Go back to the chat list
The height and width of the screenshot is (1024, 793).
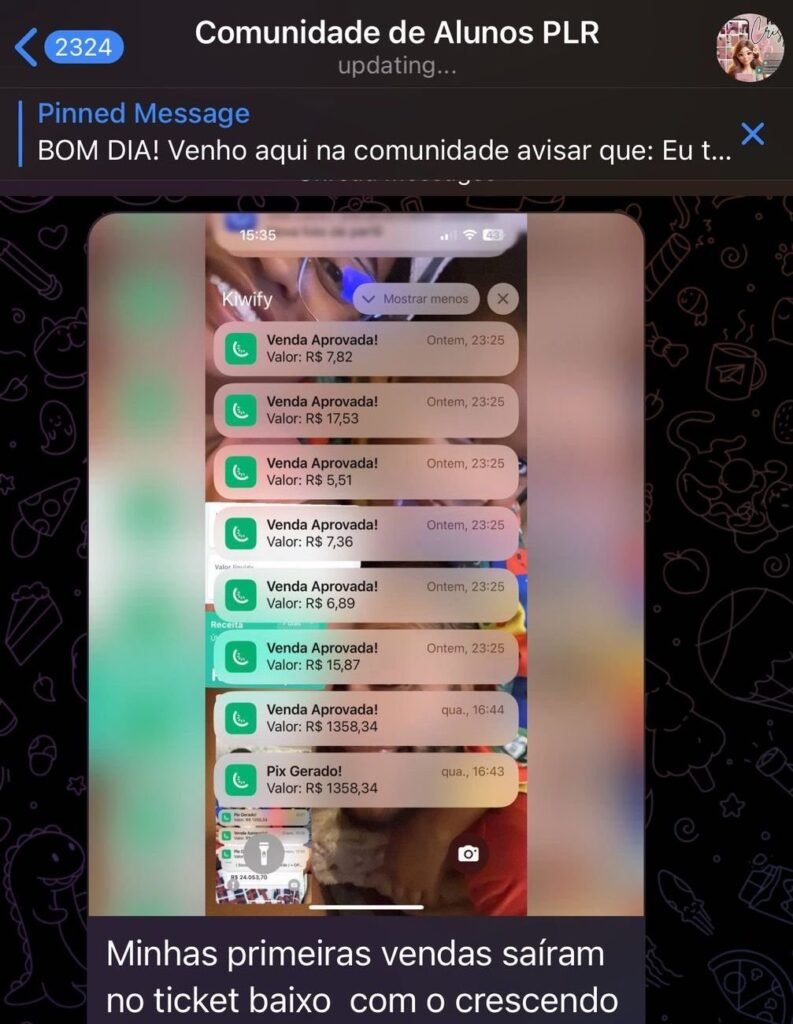tap(68, 47)
